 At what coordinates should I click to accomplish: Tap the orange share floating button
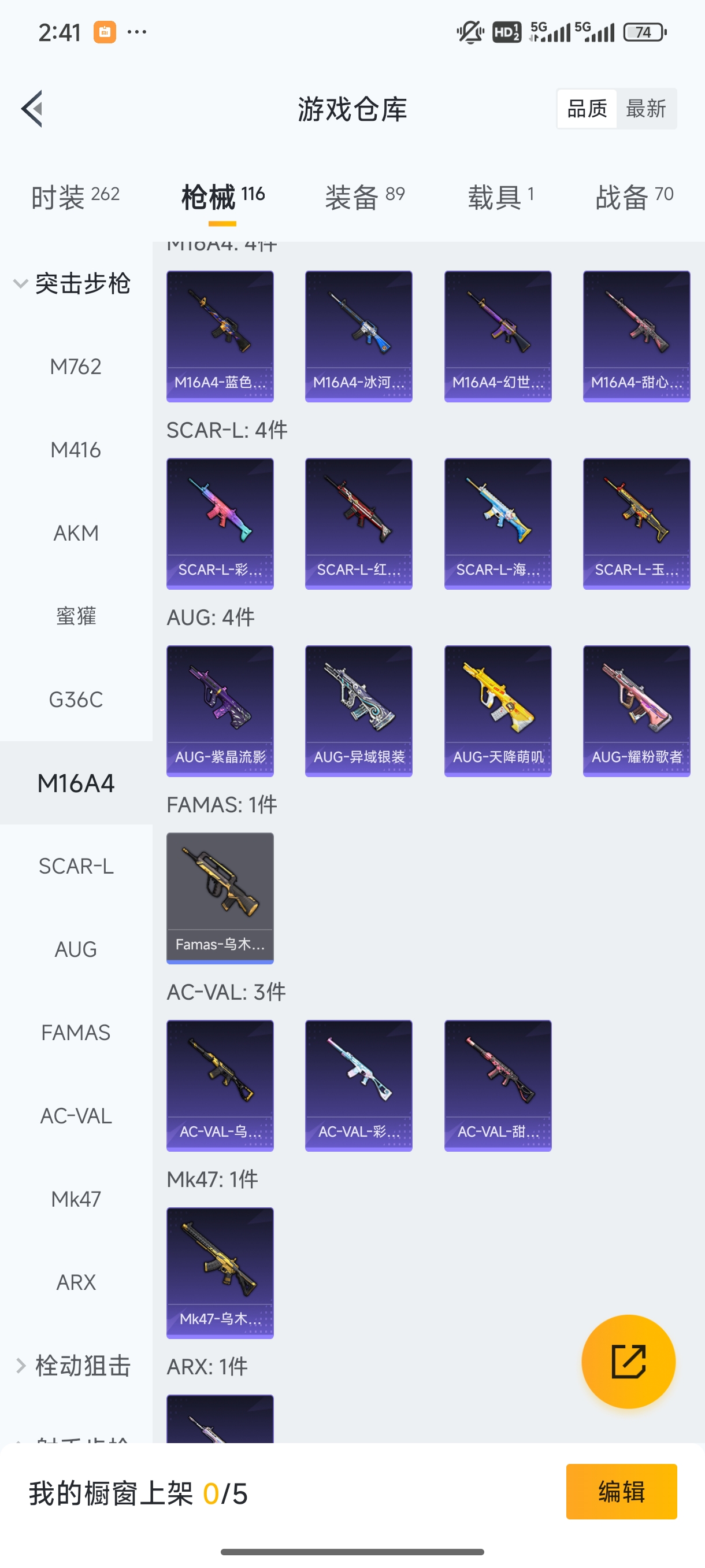click(628, 1361)
